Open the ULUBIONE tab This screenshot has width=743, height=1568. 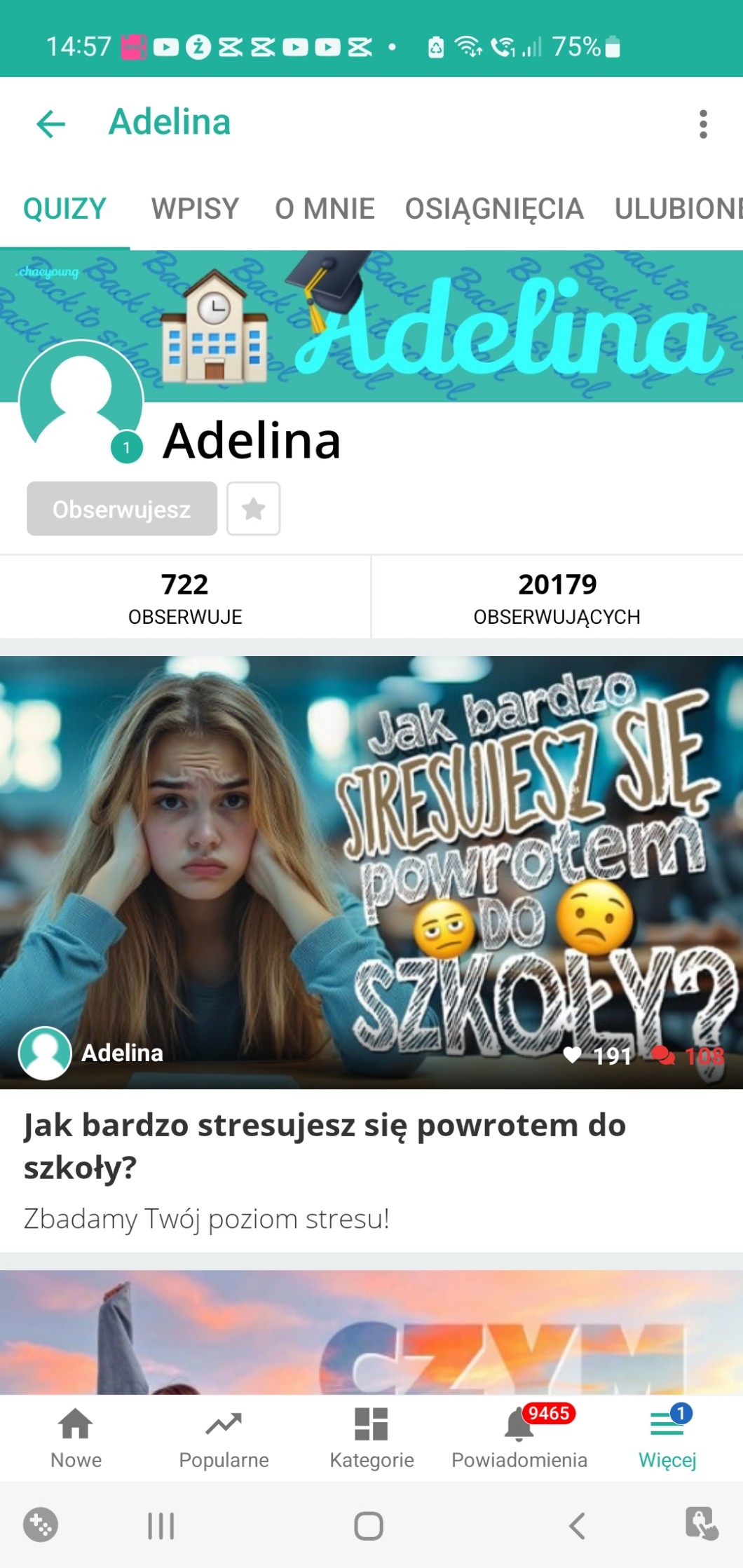point(676,209)
